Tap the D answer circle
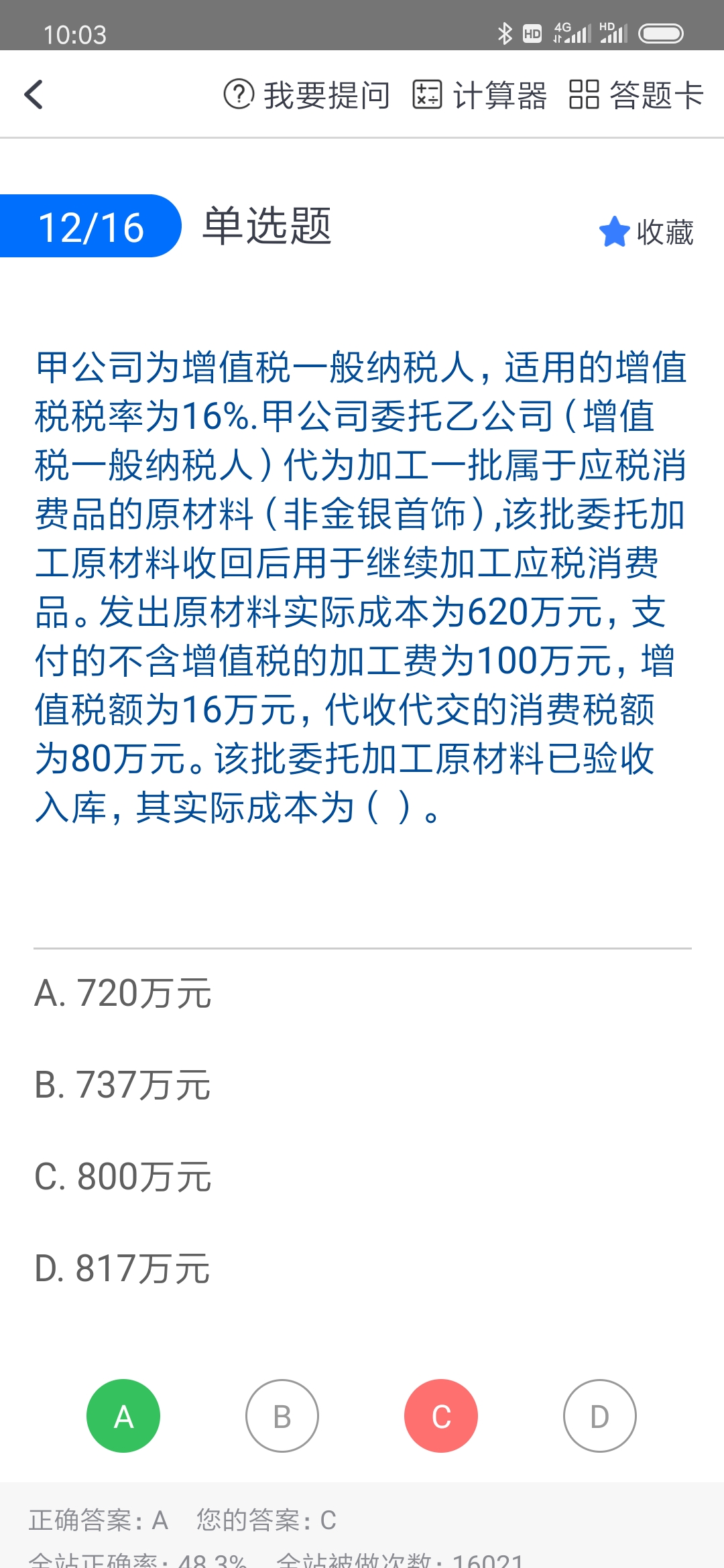This screenshot has height=1568, width=724. [x=600, y=1416]
